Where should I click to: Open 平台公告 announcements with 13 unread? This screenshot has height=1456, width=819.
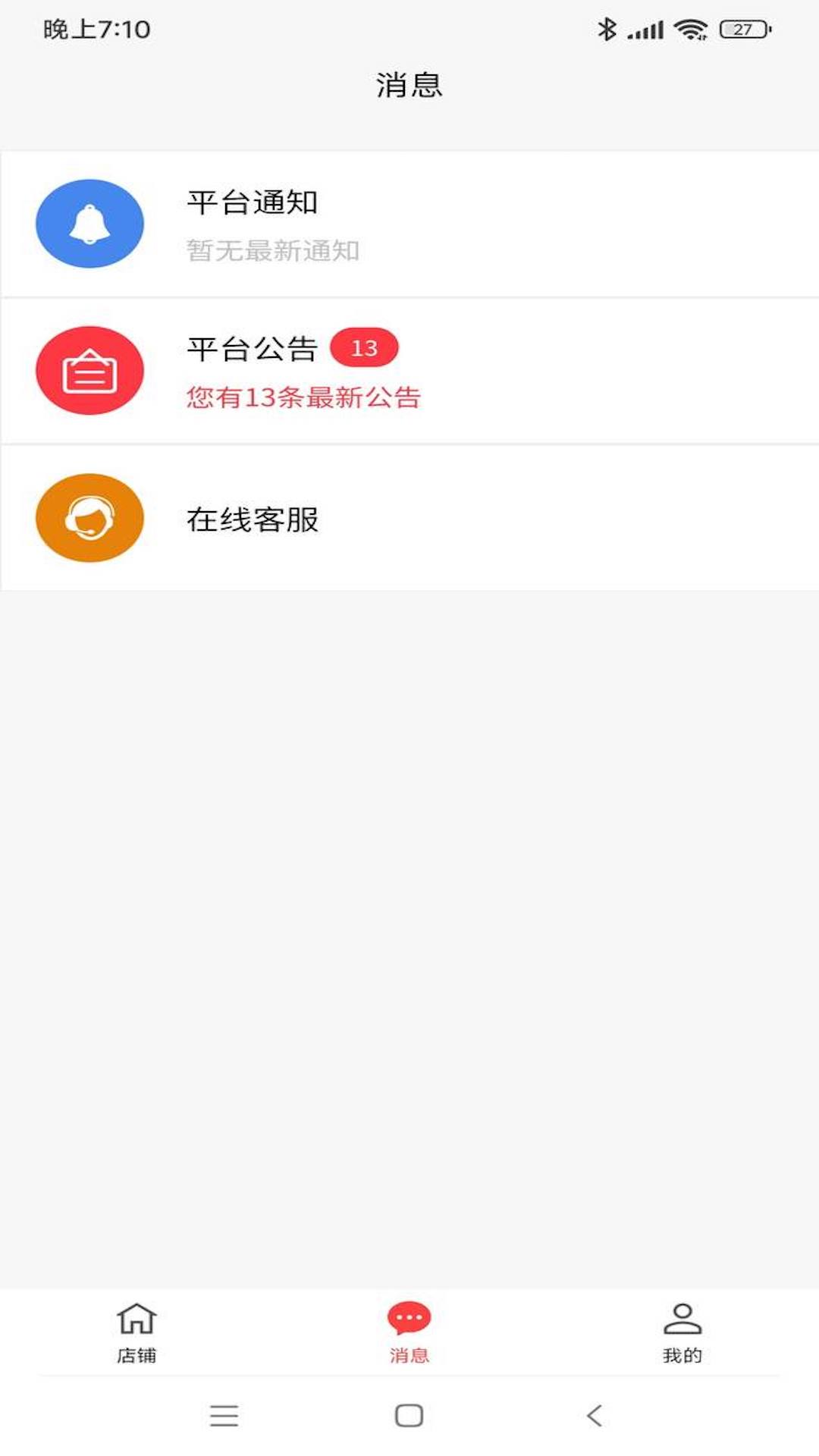pos(409,371)
